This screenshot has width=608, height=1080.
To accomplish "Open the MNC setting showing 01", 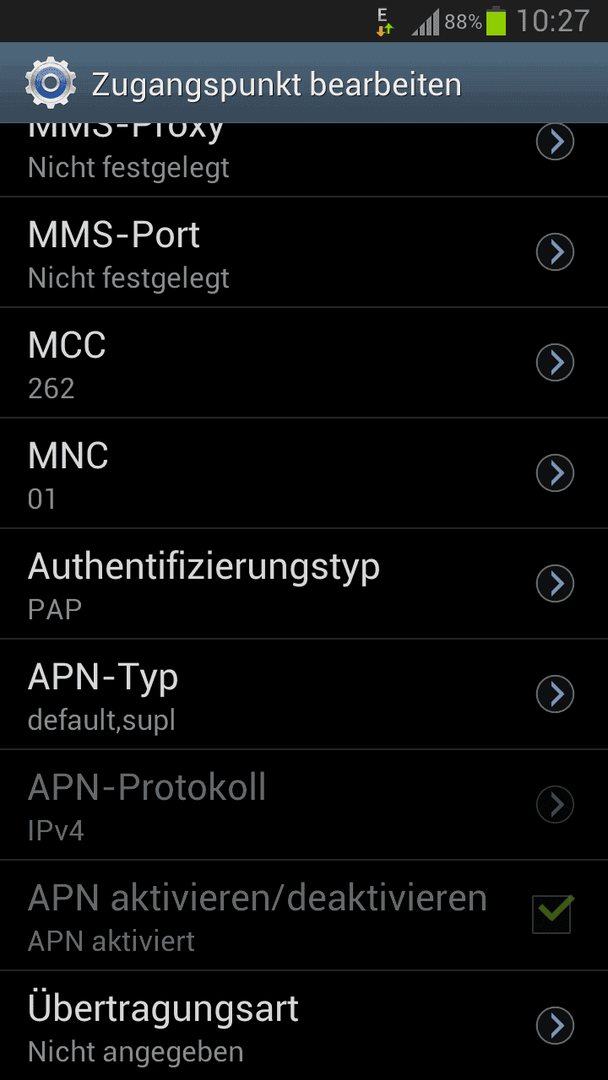I will (x=304, y=473).
